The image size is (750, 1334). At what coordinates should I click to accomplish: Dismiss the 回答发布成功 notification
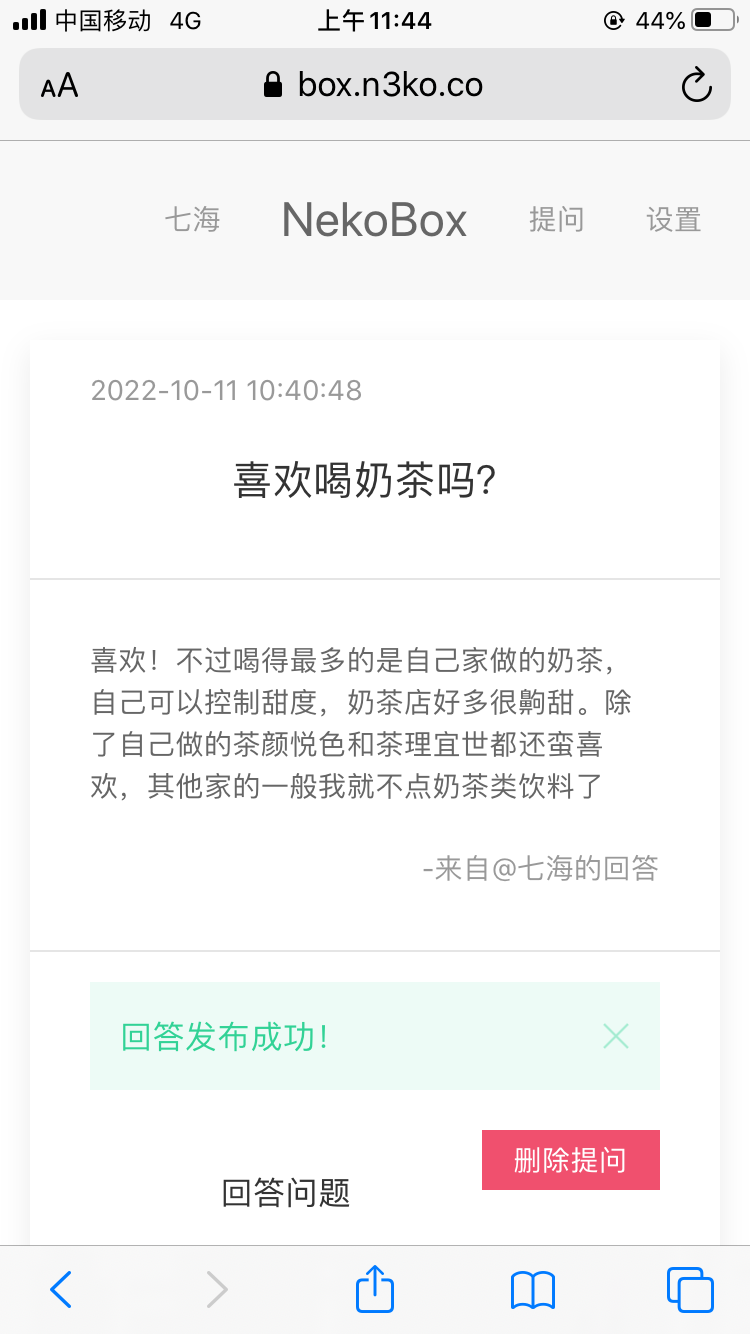[x=616, y=1036]
